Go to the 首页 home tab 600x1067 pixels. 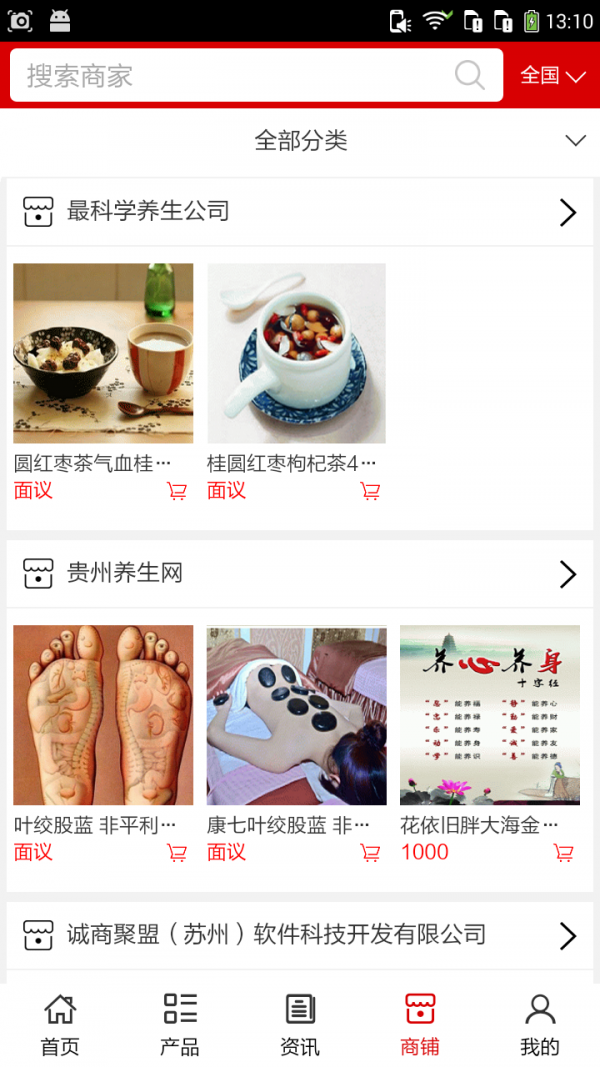[60, 1025]
